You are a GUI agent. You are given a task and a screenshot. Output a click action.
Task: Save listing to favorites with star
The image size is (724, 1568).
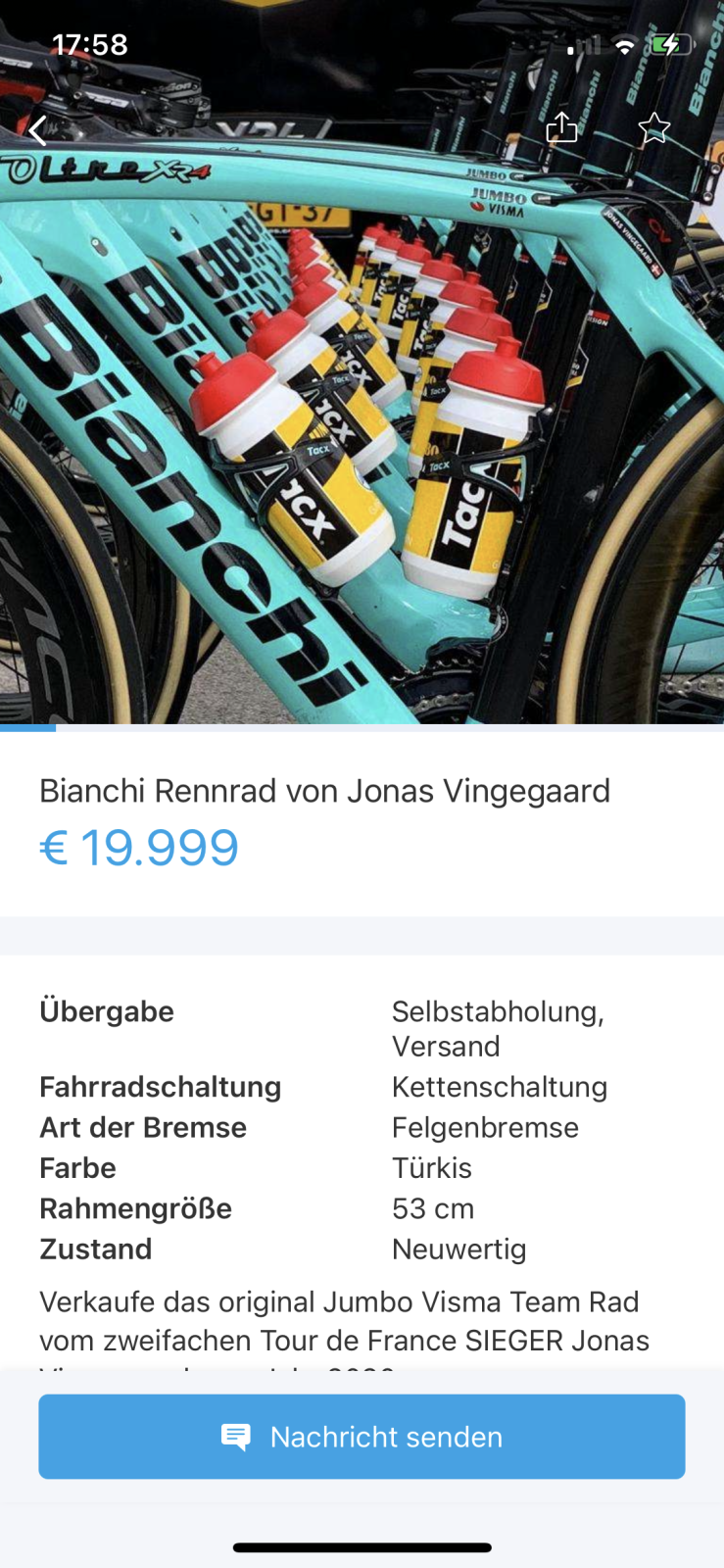pyautogui.click(x=653, y=127)
